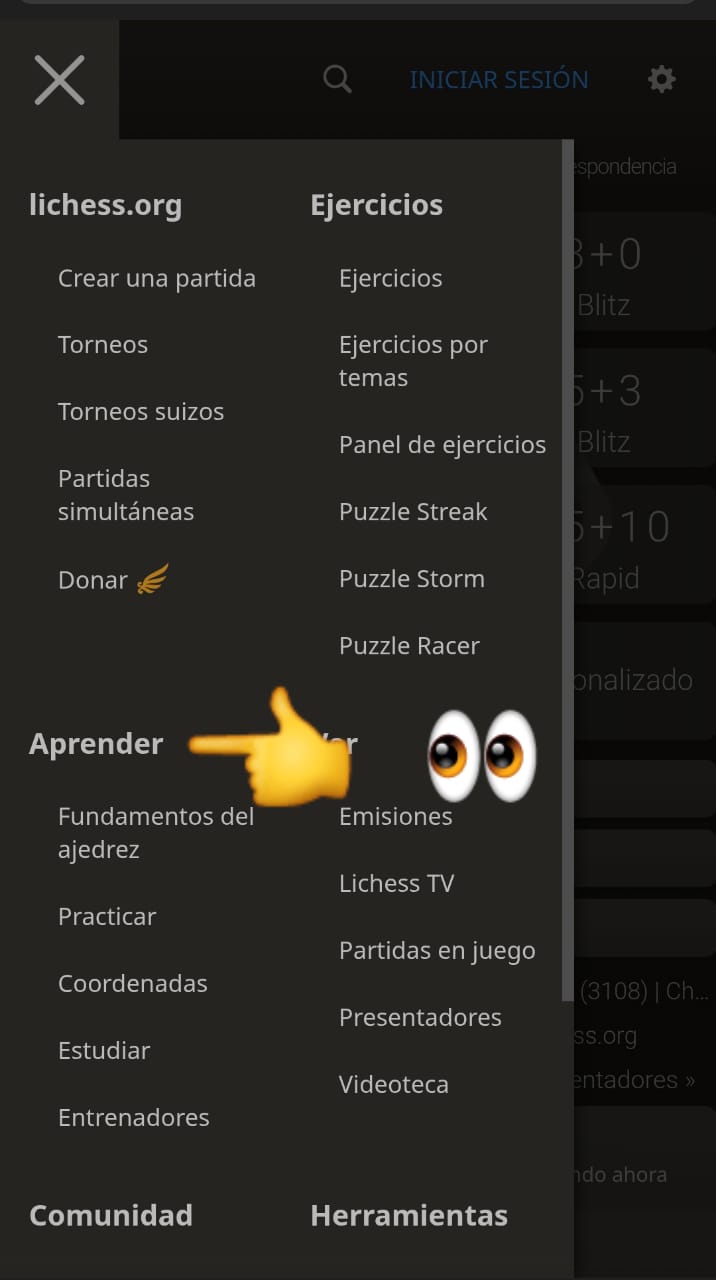Open the settings gear
The image size is (716, 1280).
point(662,80)
